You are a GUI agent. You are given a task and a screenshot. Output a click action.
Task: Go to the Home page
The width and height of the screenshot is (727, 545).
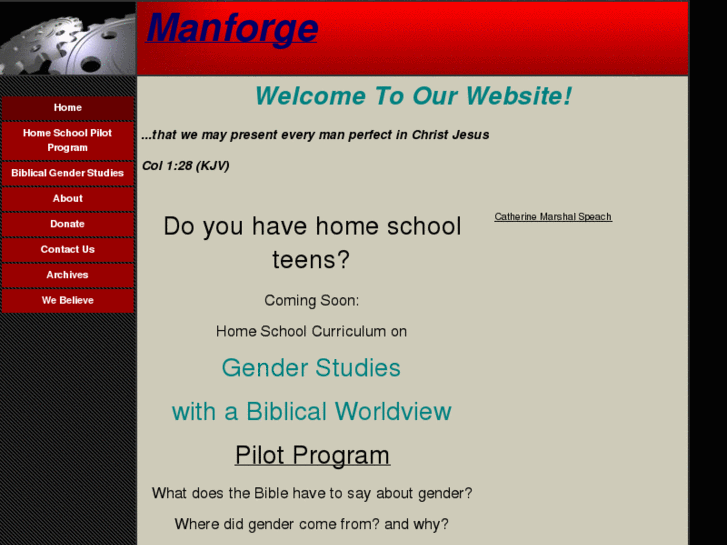68,108
